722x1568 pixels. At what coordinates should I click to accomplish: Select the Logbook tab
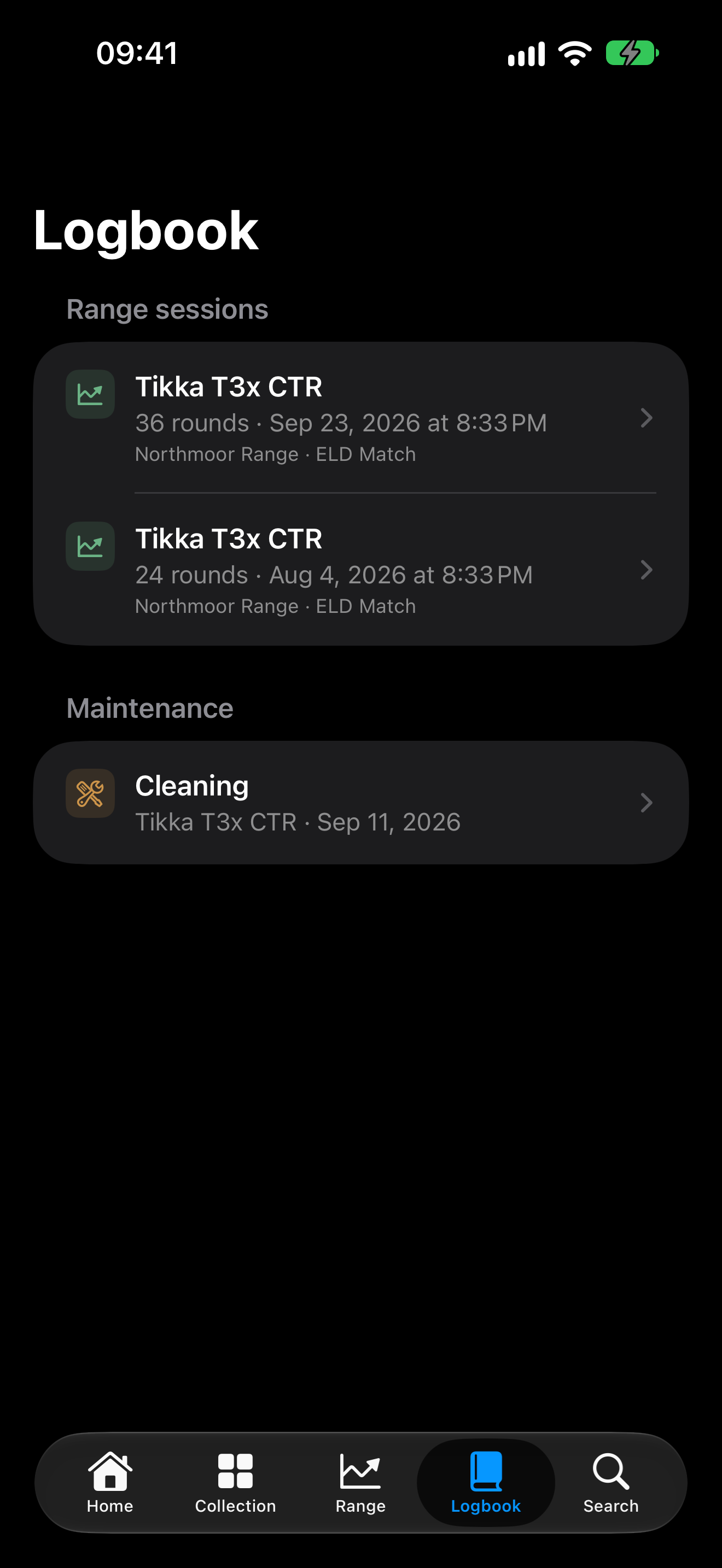click(486, 1483)
